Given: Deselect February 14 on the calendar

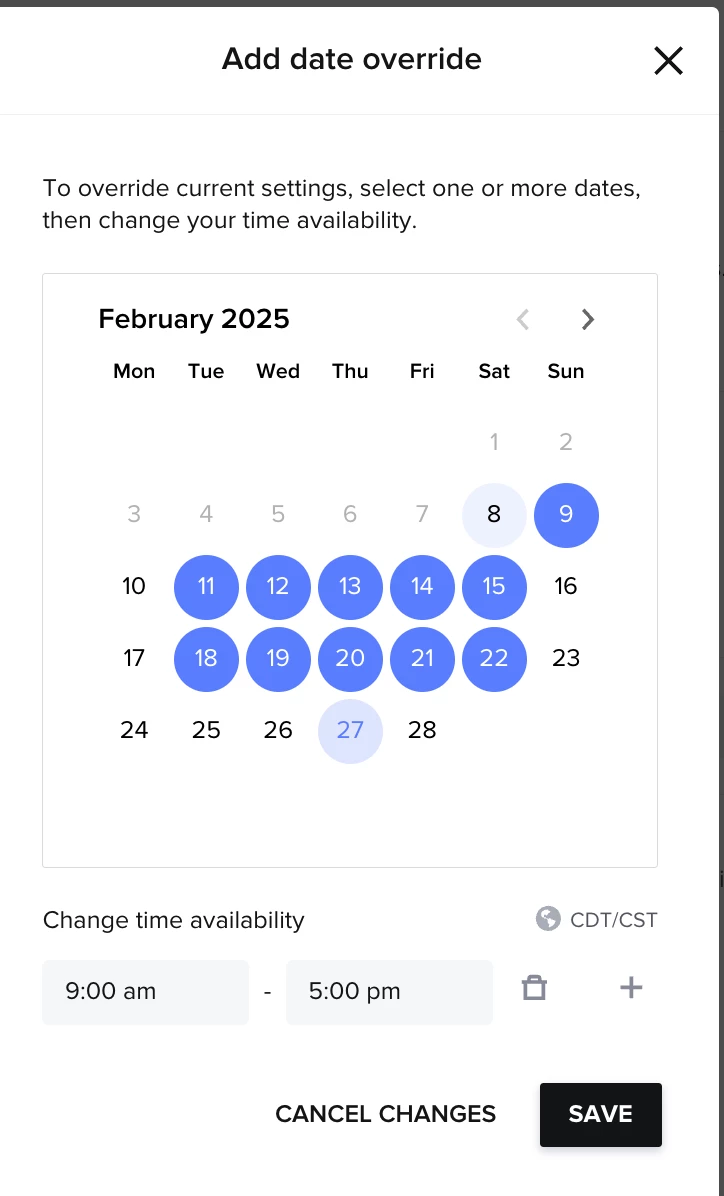Looking at the screenshot, I should (x=422, y=587).
